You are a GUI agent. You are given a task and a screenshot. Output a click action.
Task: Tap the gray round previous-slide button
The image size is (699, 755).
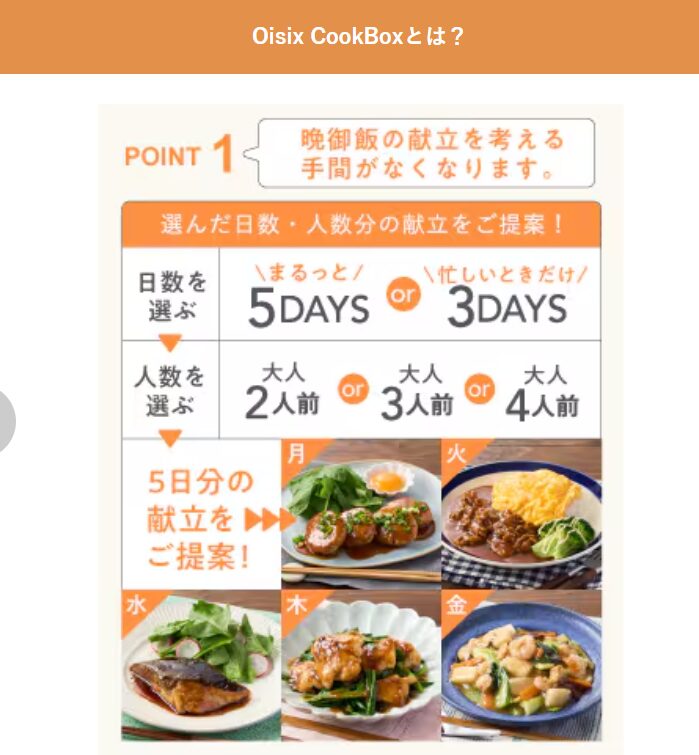[x=5, y=420]
